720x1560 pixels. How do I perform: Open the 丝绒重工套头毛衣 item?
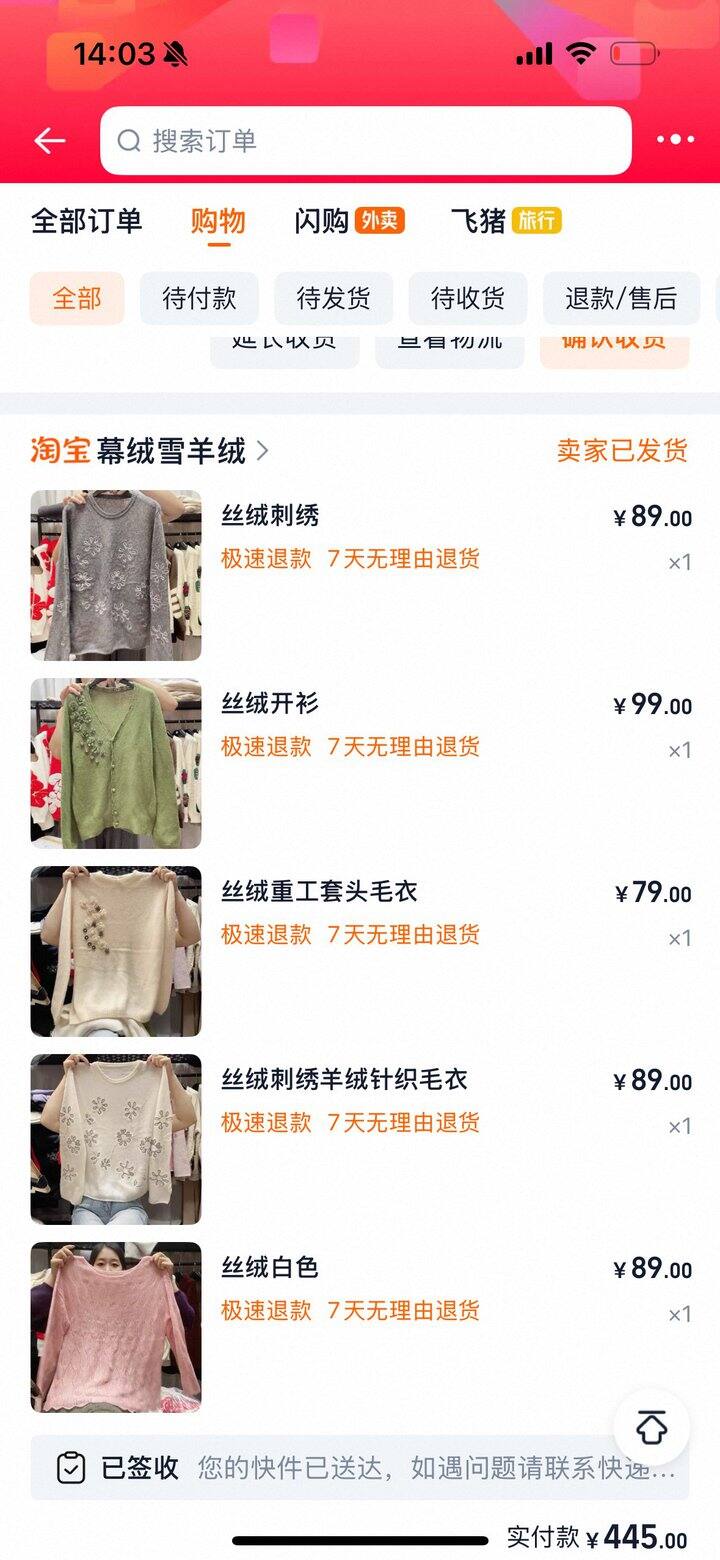pos(116,951)
